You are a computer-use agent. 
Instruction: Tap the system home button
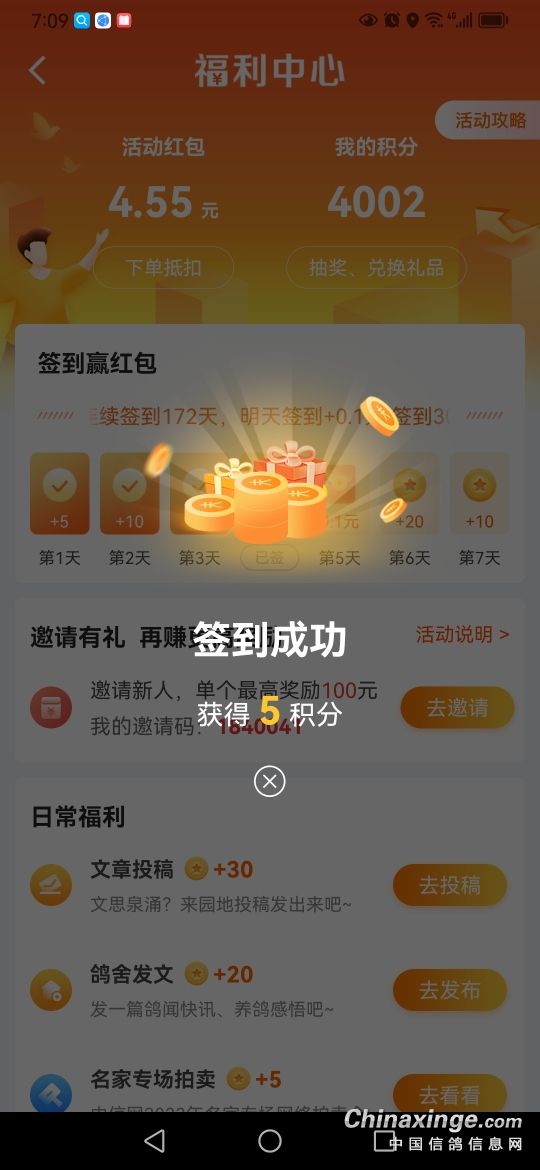(x=269, y=1140)
